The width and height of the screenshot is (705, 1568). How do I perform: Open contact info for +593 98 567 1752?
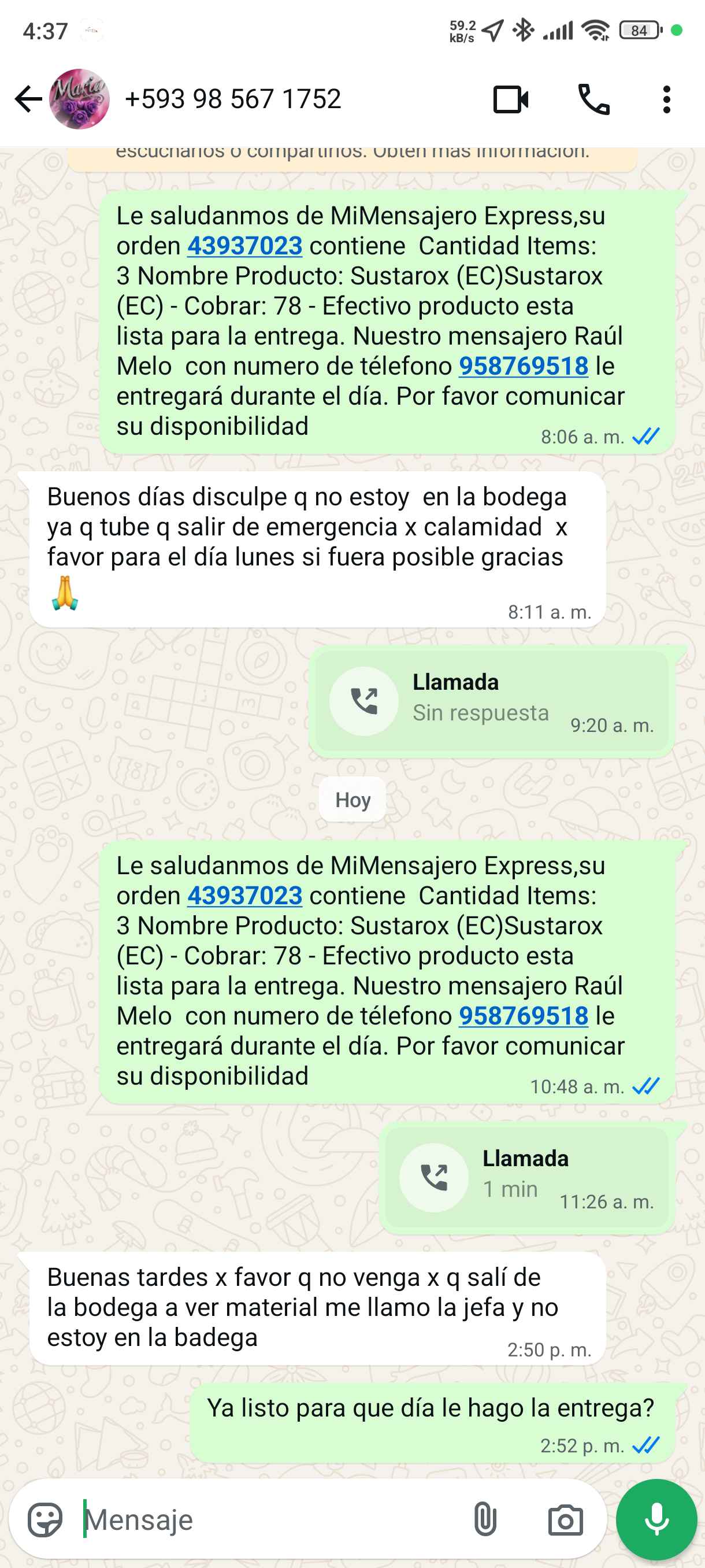pyautogui.click(x=232, y=99)
